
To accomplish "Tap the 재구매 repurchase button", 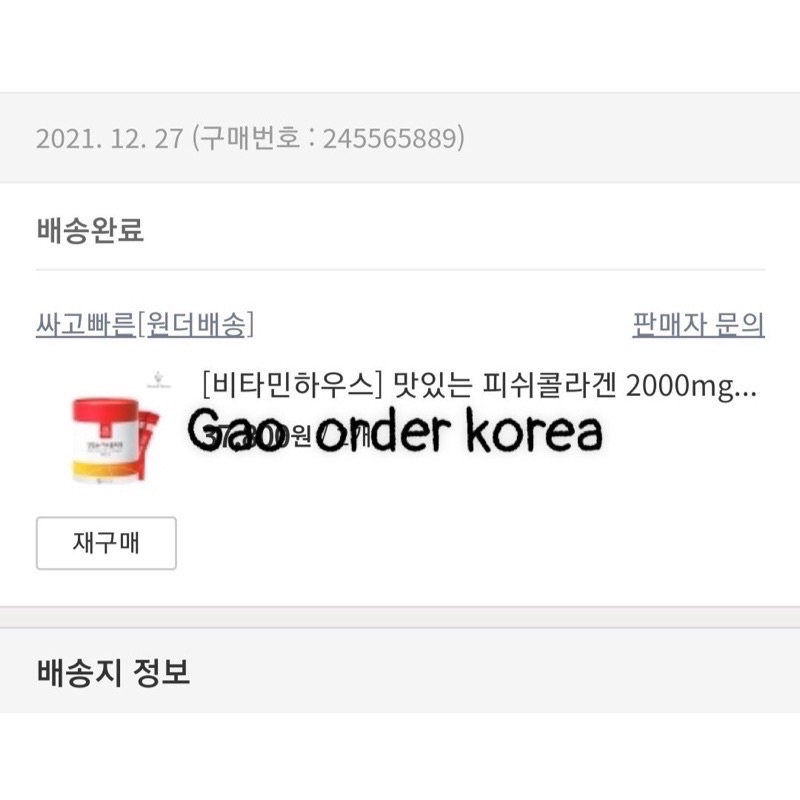I will click(x=106, y=543).
